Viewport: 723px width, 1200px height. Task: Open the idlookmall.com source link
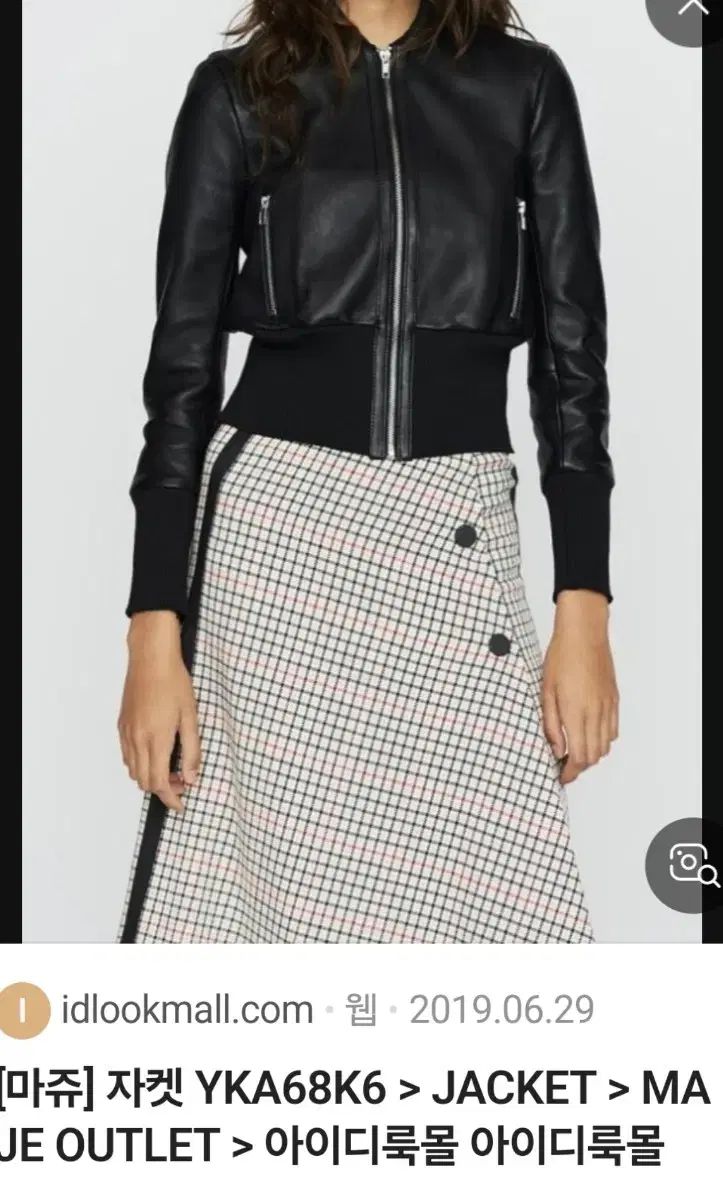click(x=187, y=1009)
